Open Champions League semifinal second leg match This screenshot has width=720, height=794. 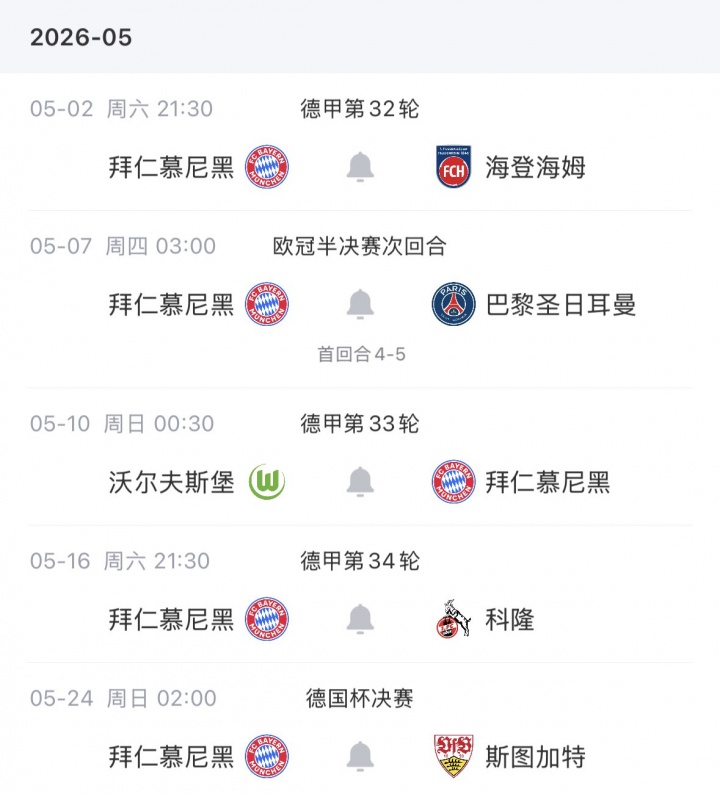point(360,299)
